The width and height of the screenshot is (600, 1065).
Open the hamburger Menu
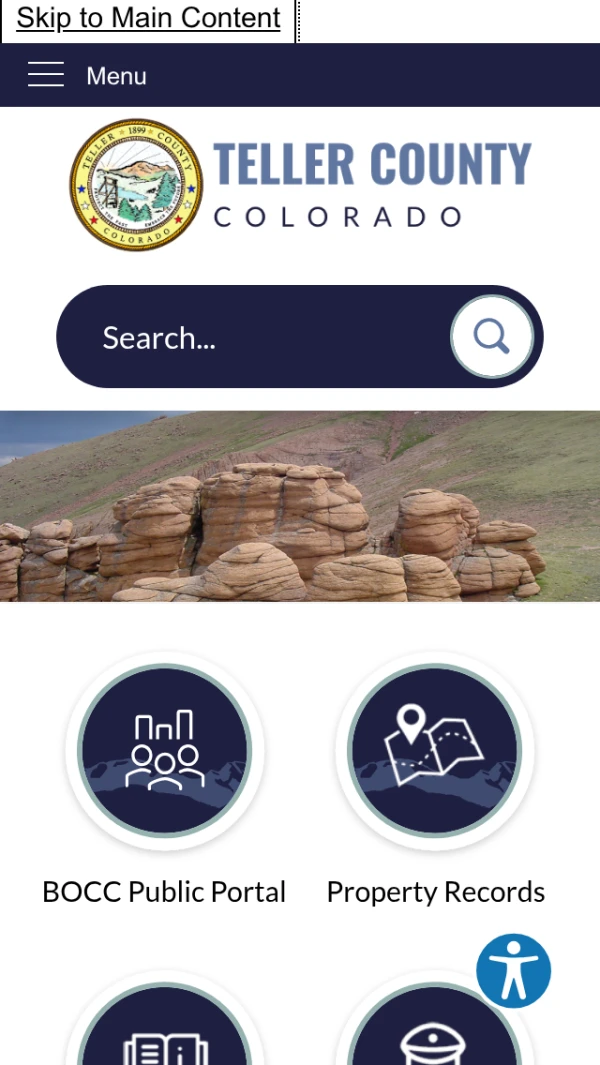pyautogui.click(x=87, y=75)
